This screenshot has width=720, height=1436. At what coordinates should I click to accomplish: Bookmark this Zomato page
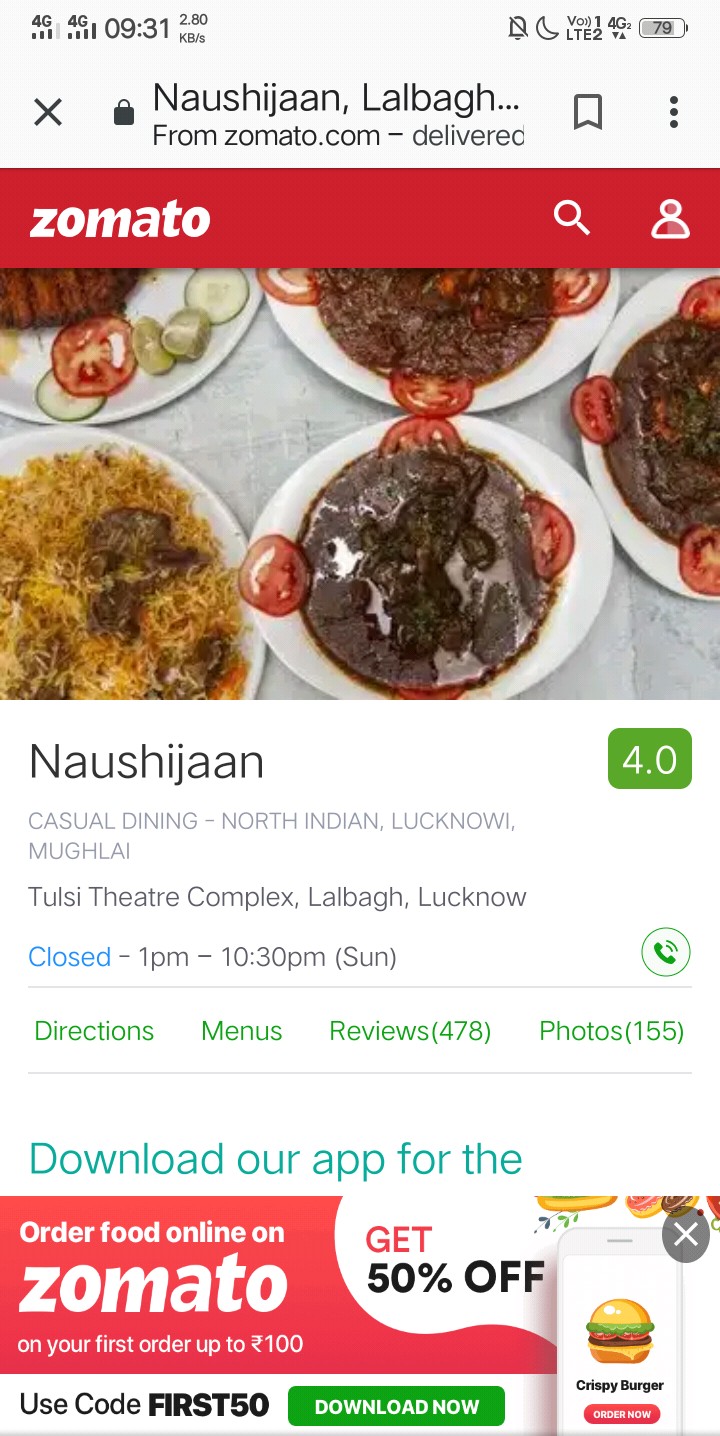(x=588, y=113)
